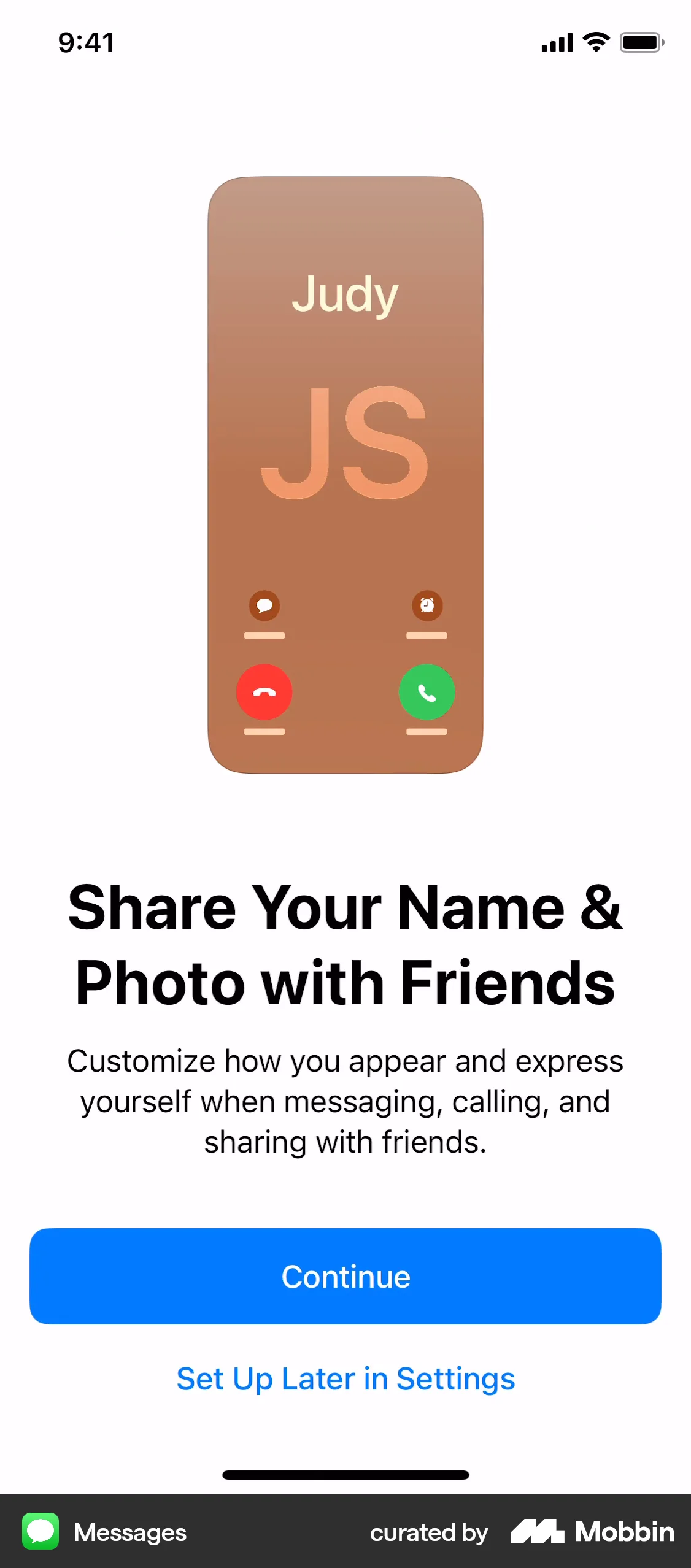The height and width of the screenshot is (1568, 691).
Task: Tap the phone contact poster preview
Action: [345, 472]
